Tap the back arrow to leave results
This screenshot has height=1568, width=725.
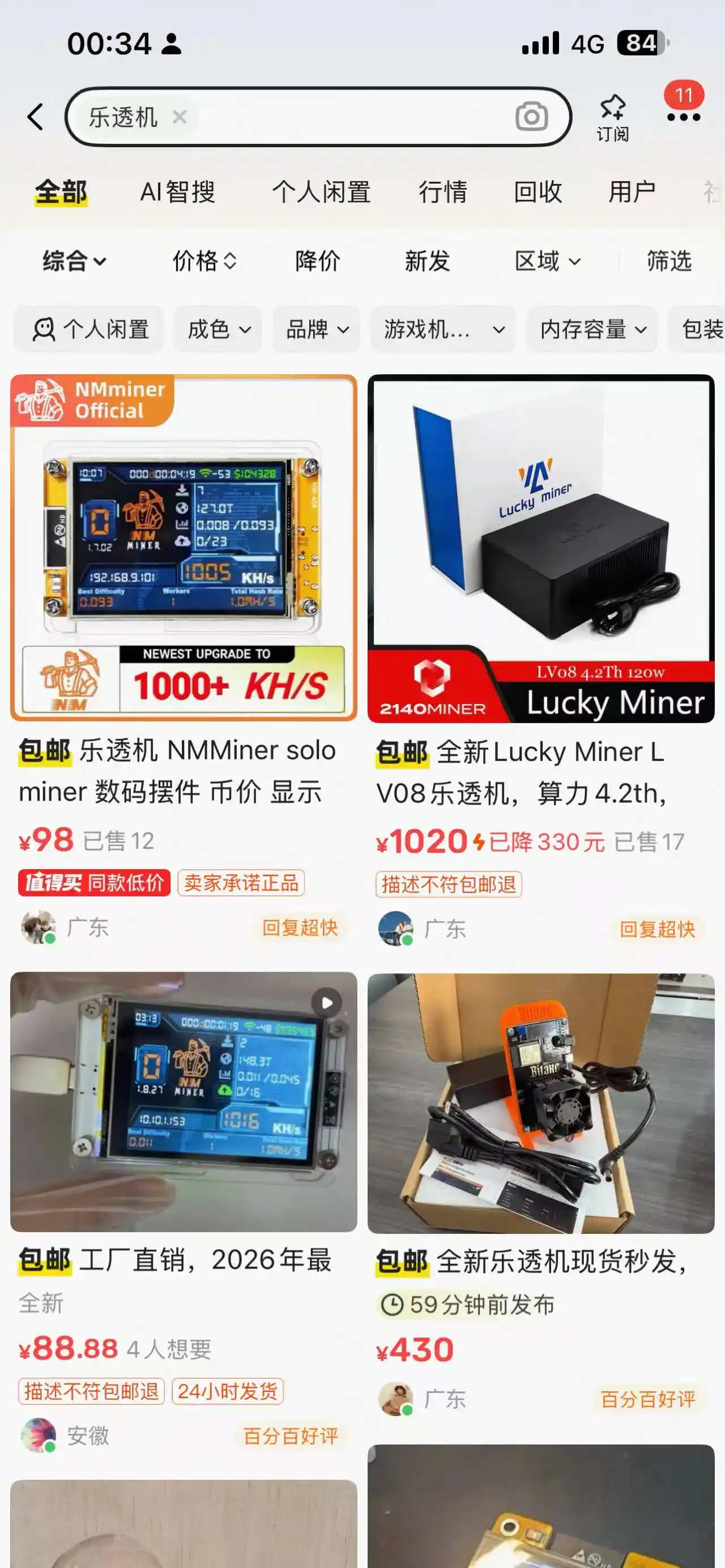(35, 117)
